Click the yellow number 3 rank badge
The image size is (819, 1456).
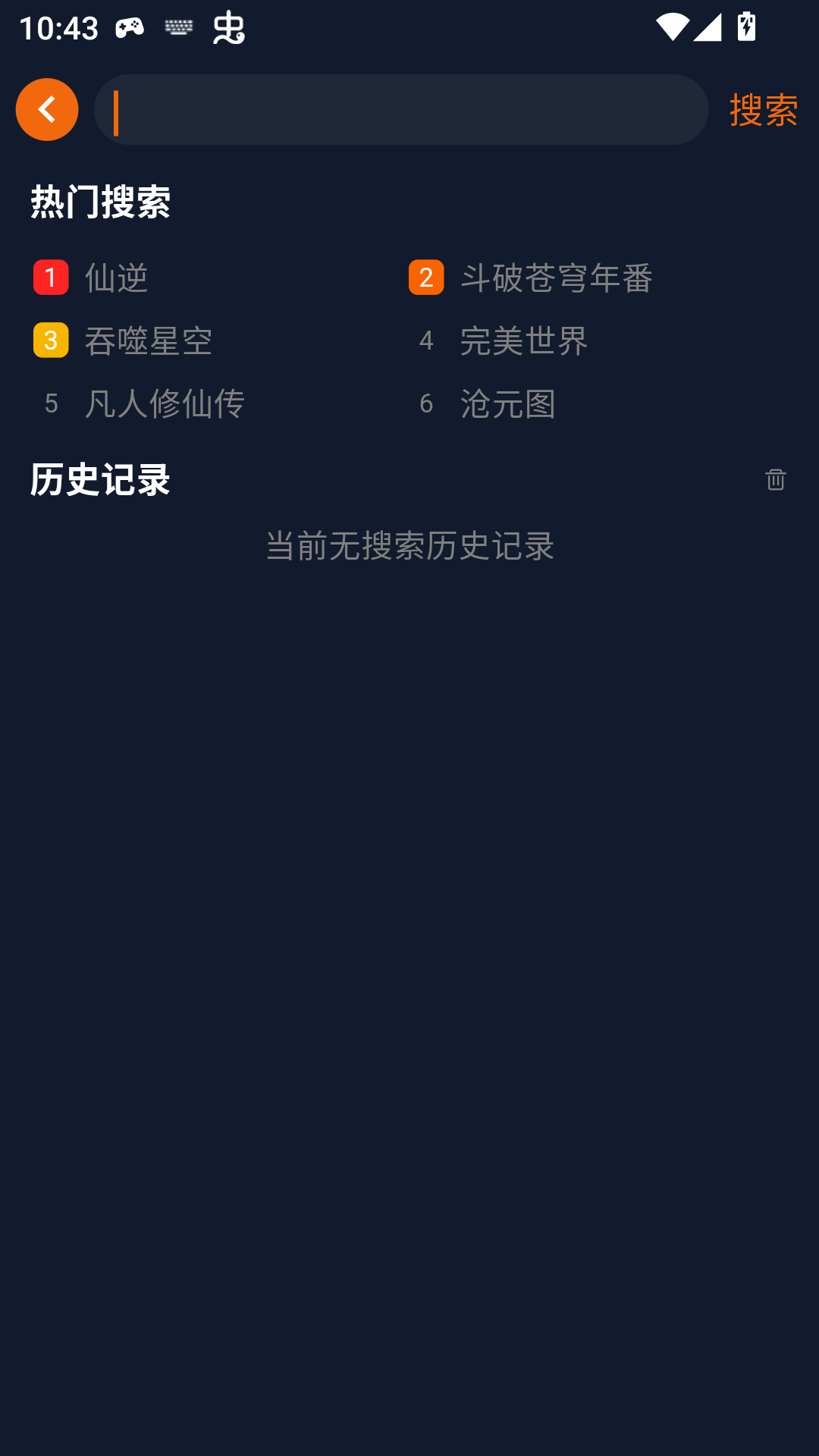[x=50, y=341]
